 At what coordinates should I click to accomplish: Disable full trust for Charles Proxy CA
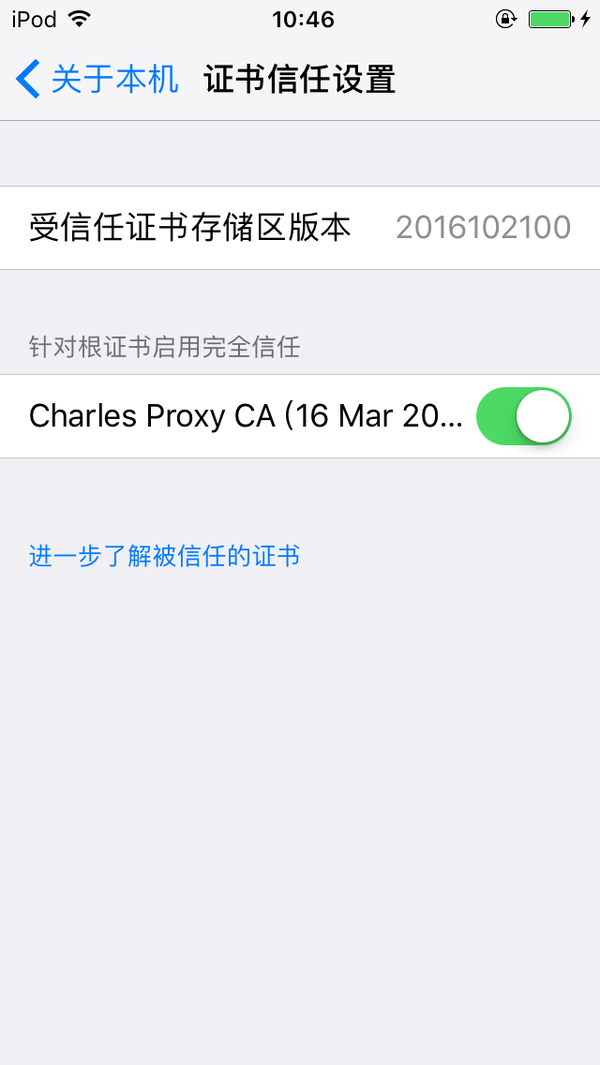click(x=523, y=417)
